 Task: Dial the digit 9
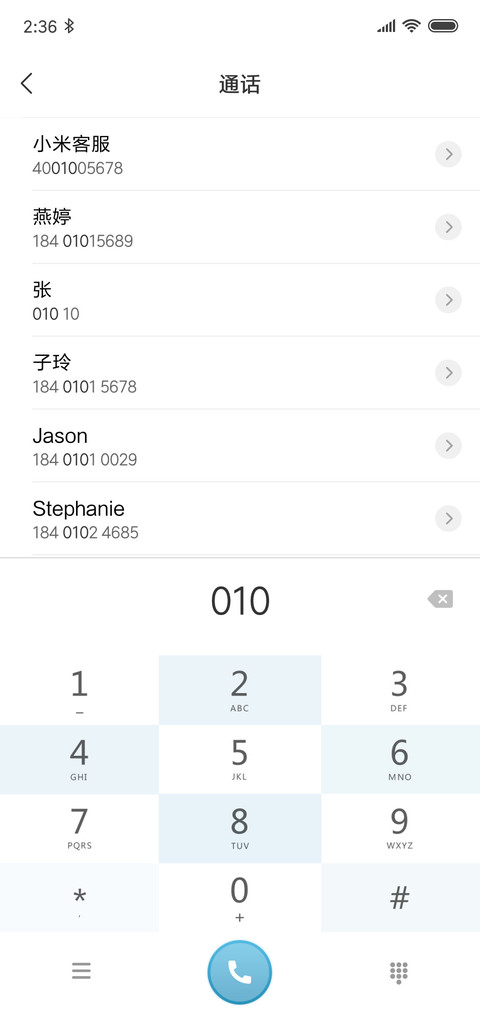401,828
